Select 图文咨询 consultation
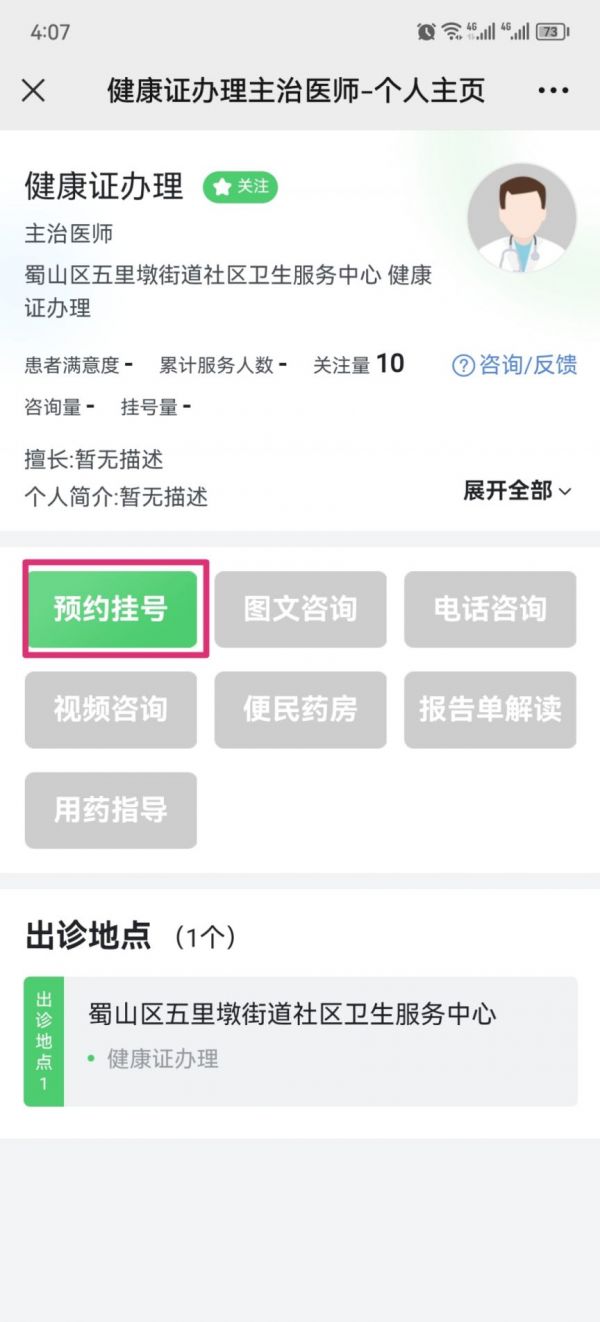Image resolution: width=600 pixels, height=1322 pixels. click(x=300, y=609)
